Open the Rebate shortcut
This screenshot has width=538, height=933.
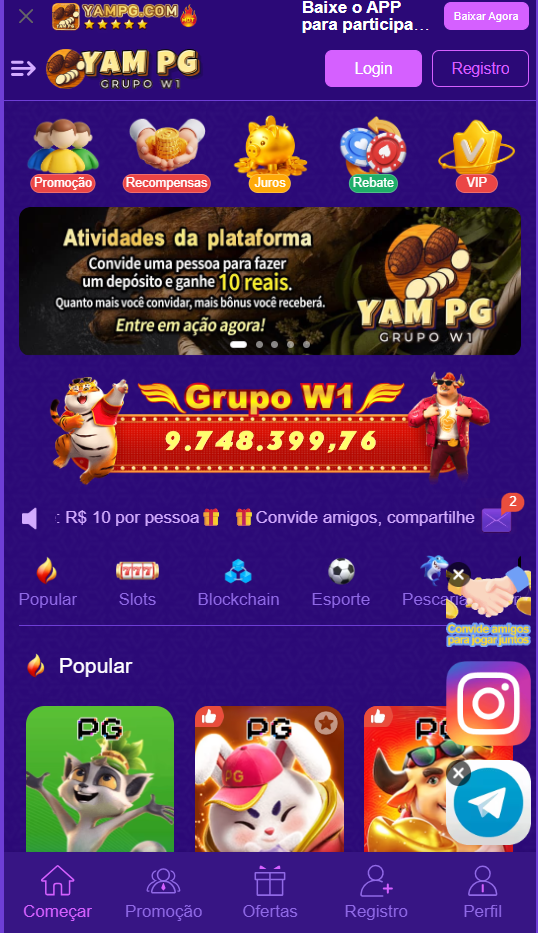click(x=373, y=155)
